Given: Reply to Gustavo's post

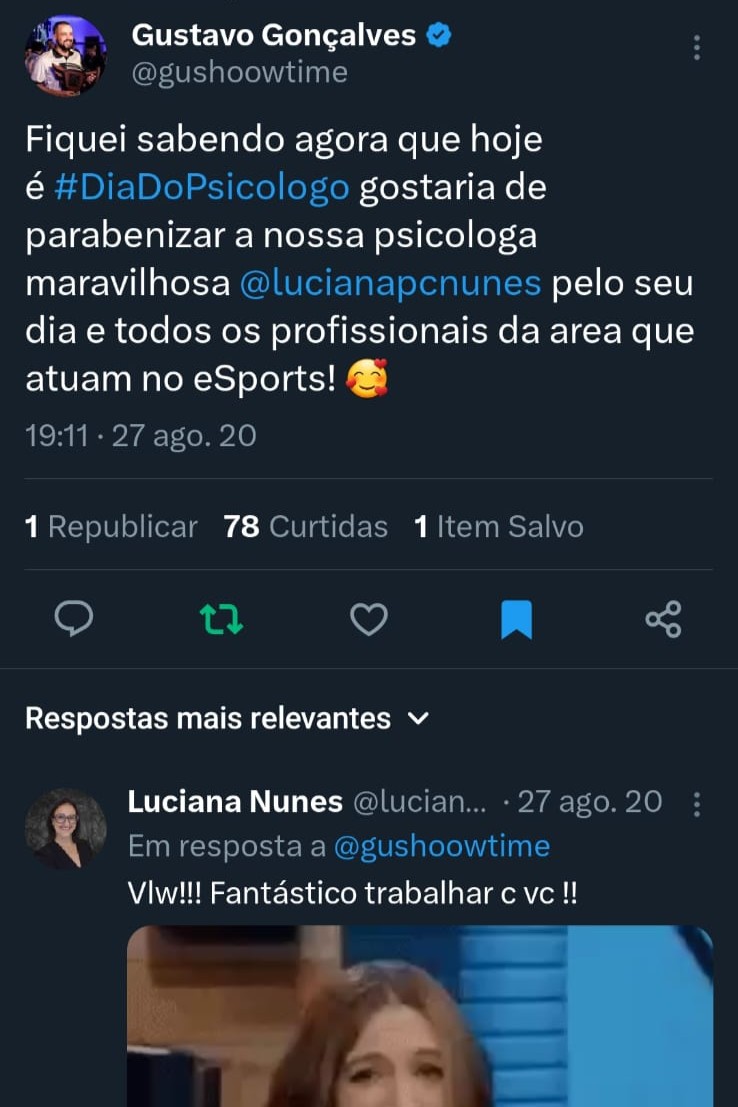Looking at the screenshot, I should click(x=73, y=620).
